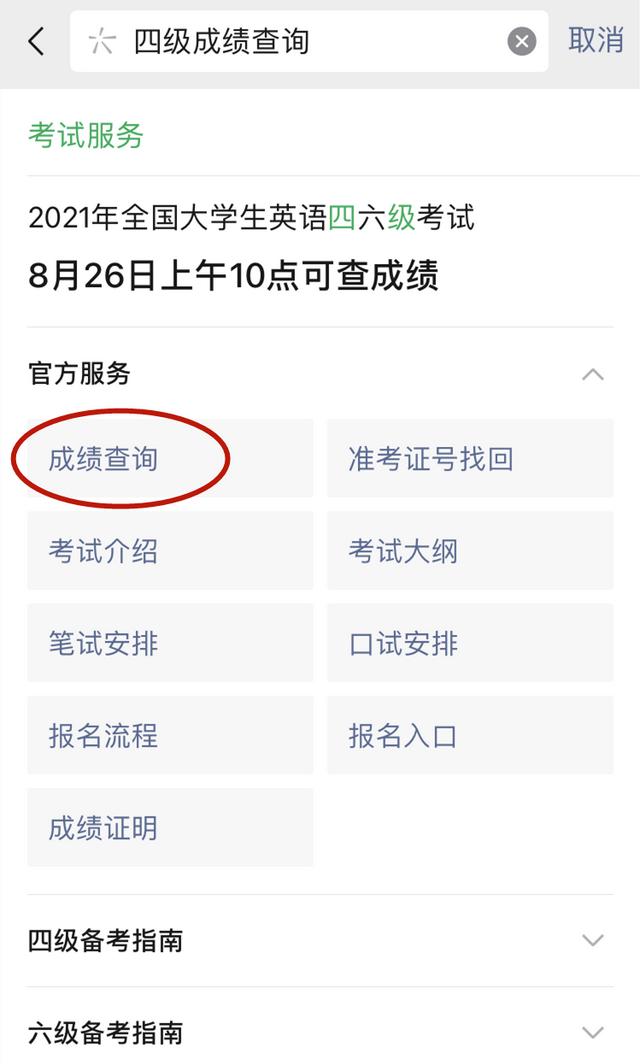The image size is (640, 1064).
Task: Open 笔试安排
Action: pos(170,643)
